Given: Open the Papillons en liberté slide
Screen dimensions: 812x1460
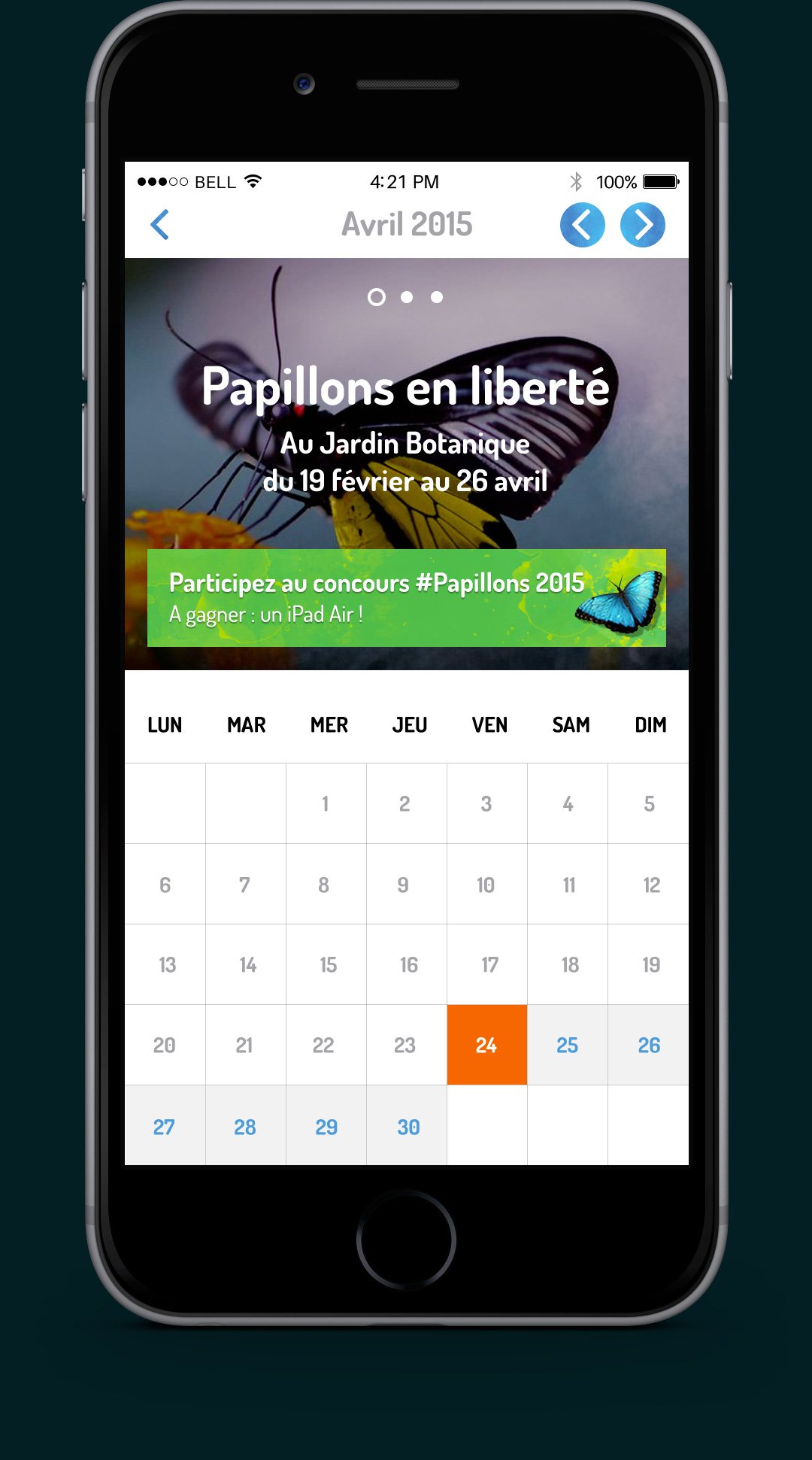Looking at the screenshot, I should coord(406,421).
